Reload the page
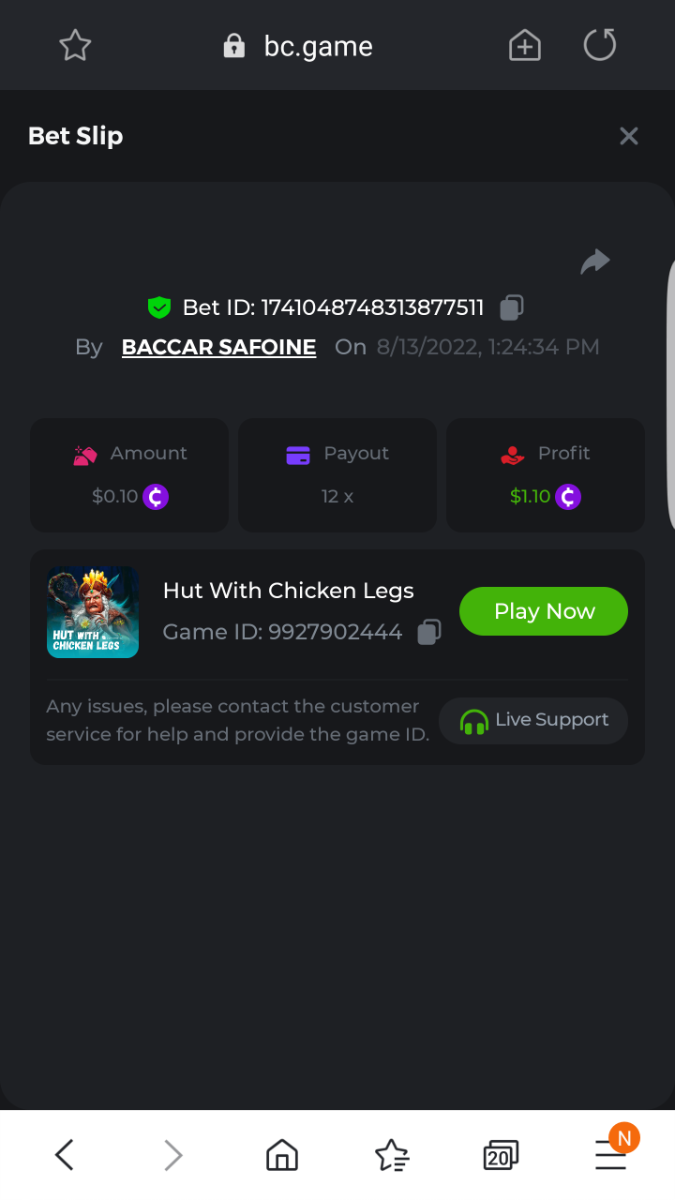 pos(600,45)
